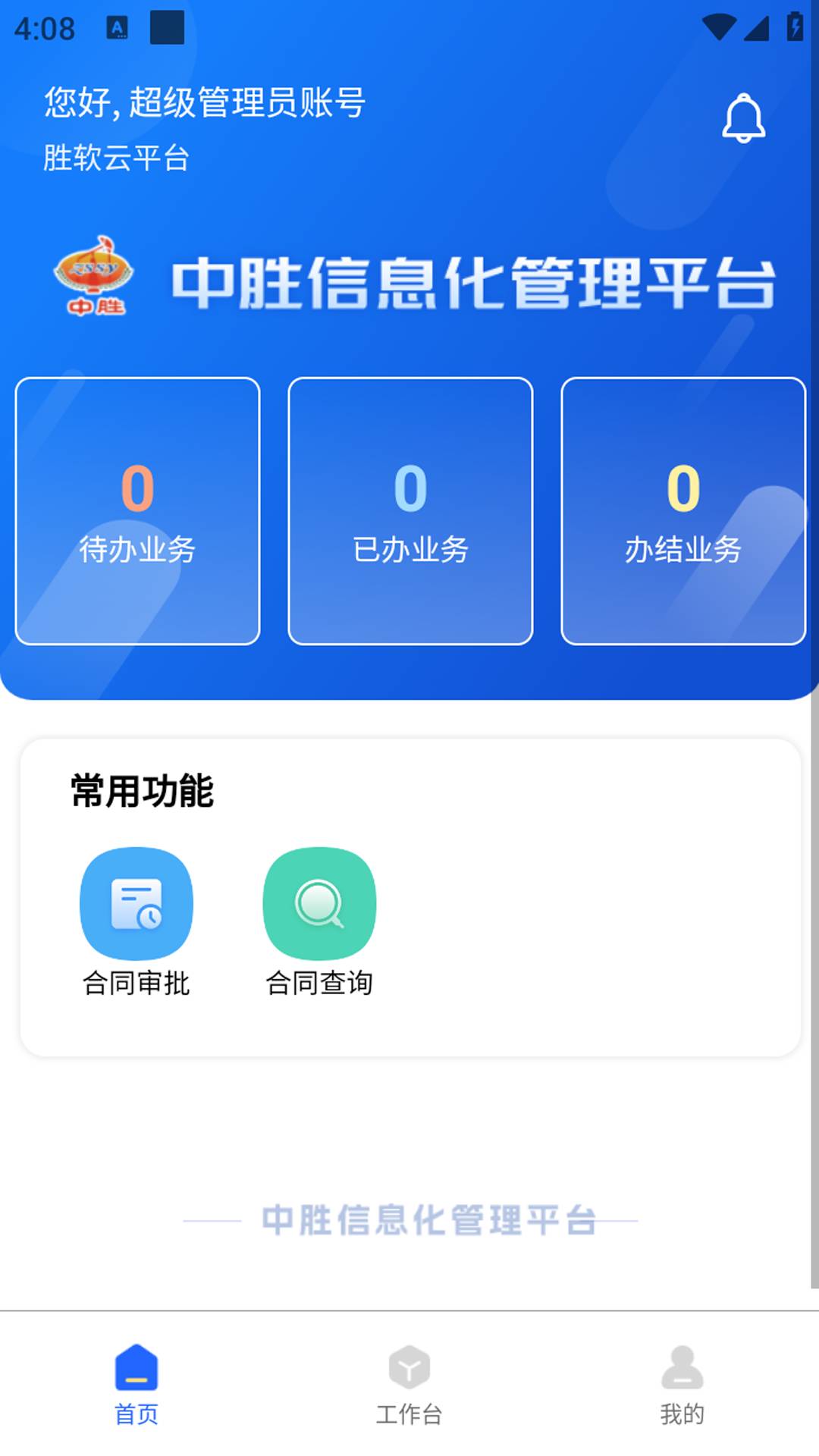Select the 合同审批 contract approval icon
This screenshot has height=1456, width=819.
tap(136, 902)
